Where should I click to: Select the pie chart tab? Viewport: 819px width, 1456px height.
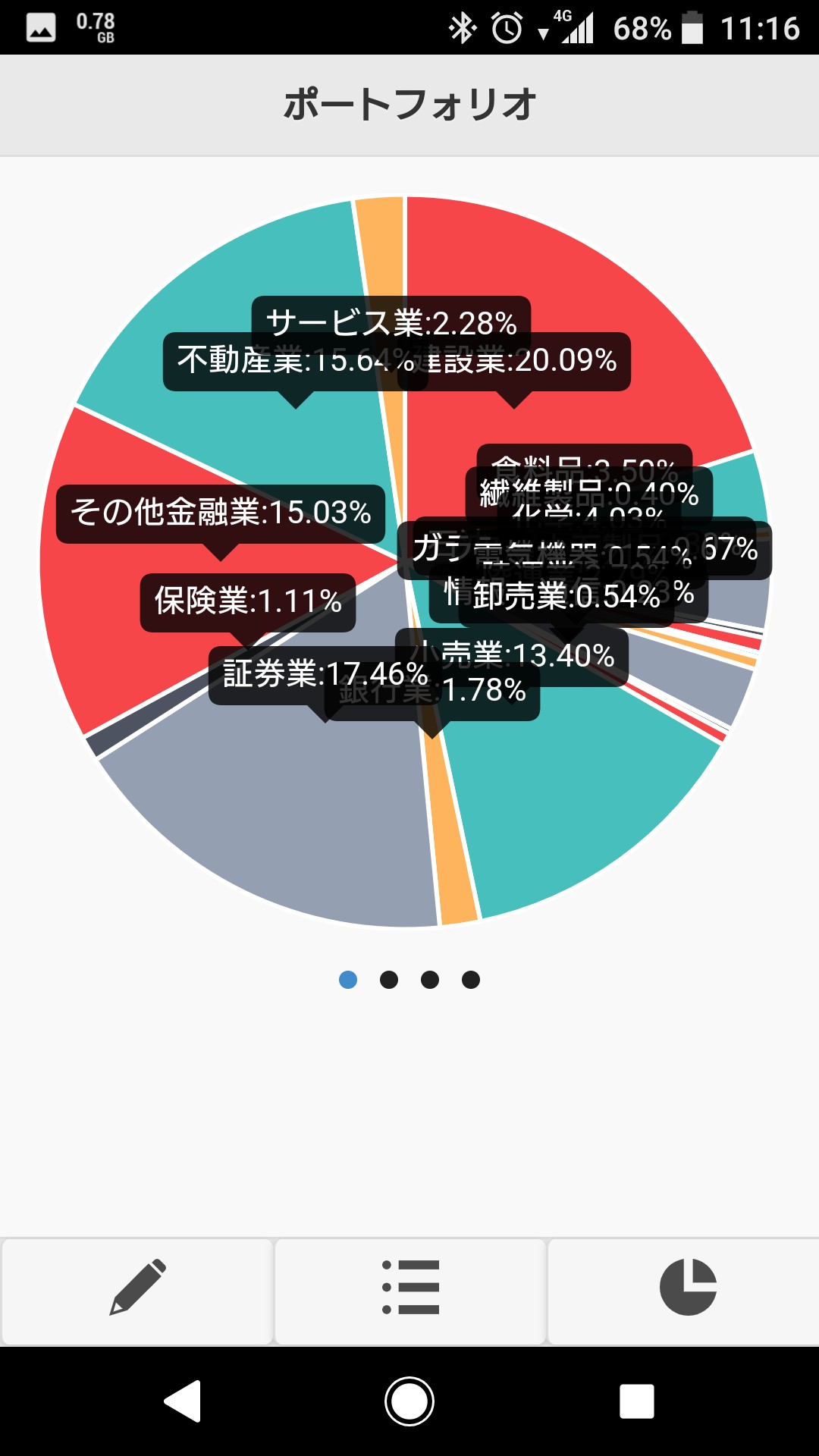(687, 1287)
